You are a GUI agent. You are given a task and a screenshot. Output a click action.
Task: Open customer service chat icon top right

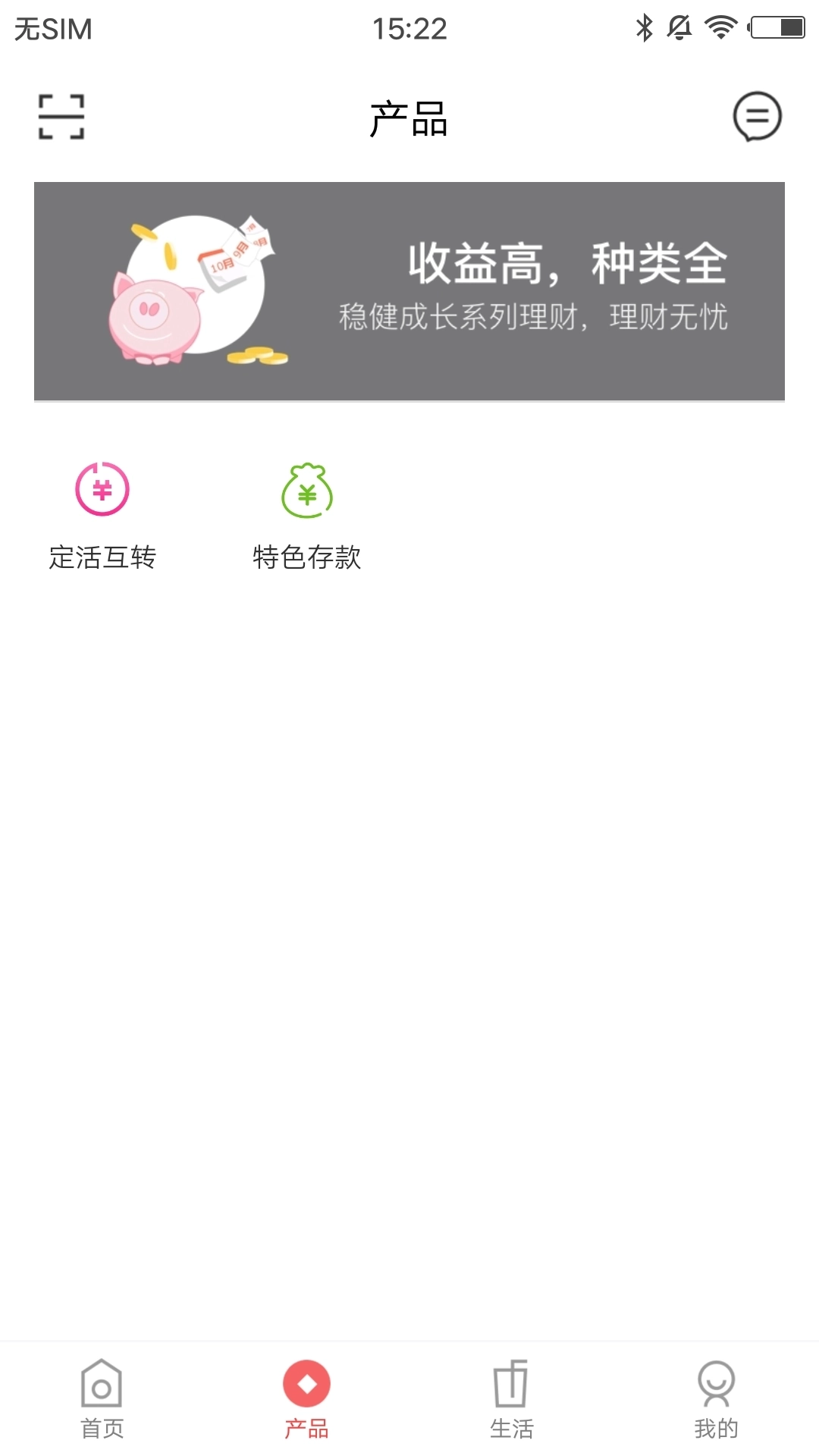757,115
